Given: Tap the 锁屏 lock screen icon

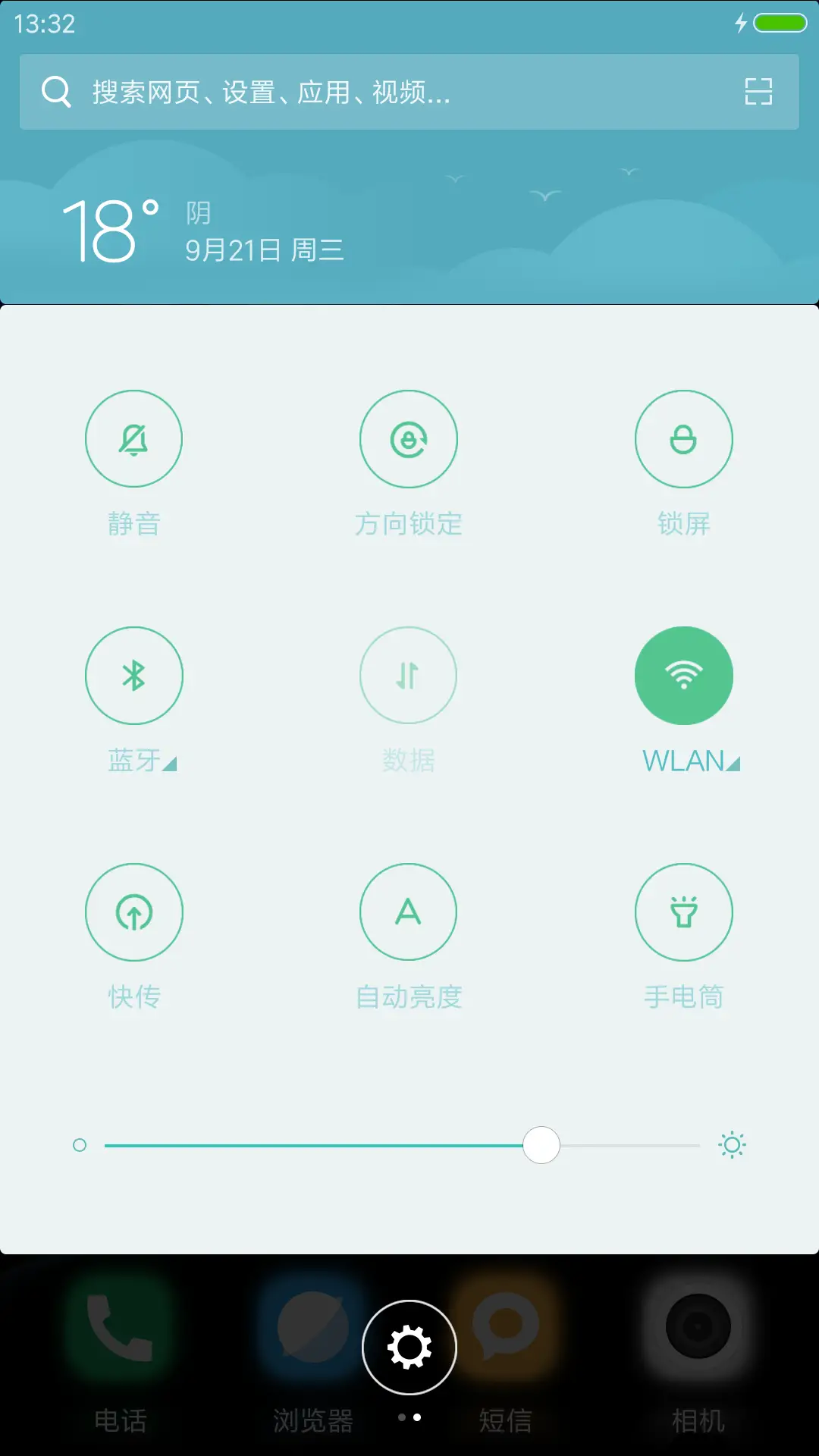Looking at the screenshot, I should [x=683, y=438].
